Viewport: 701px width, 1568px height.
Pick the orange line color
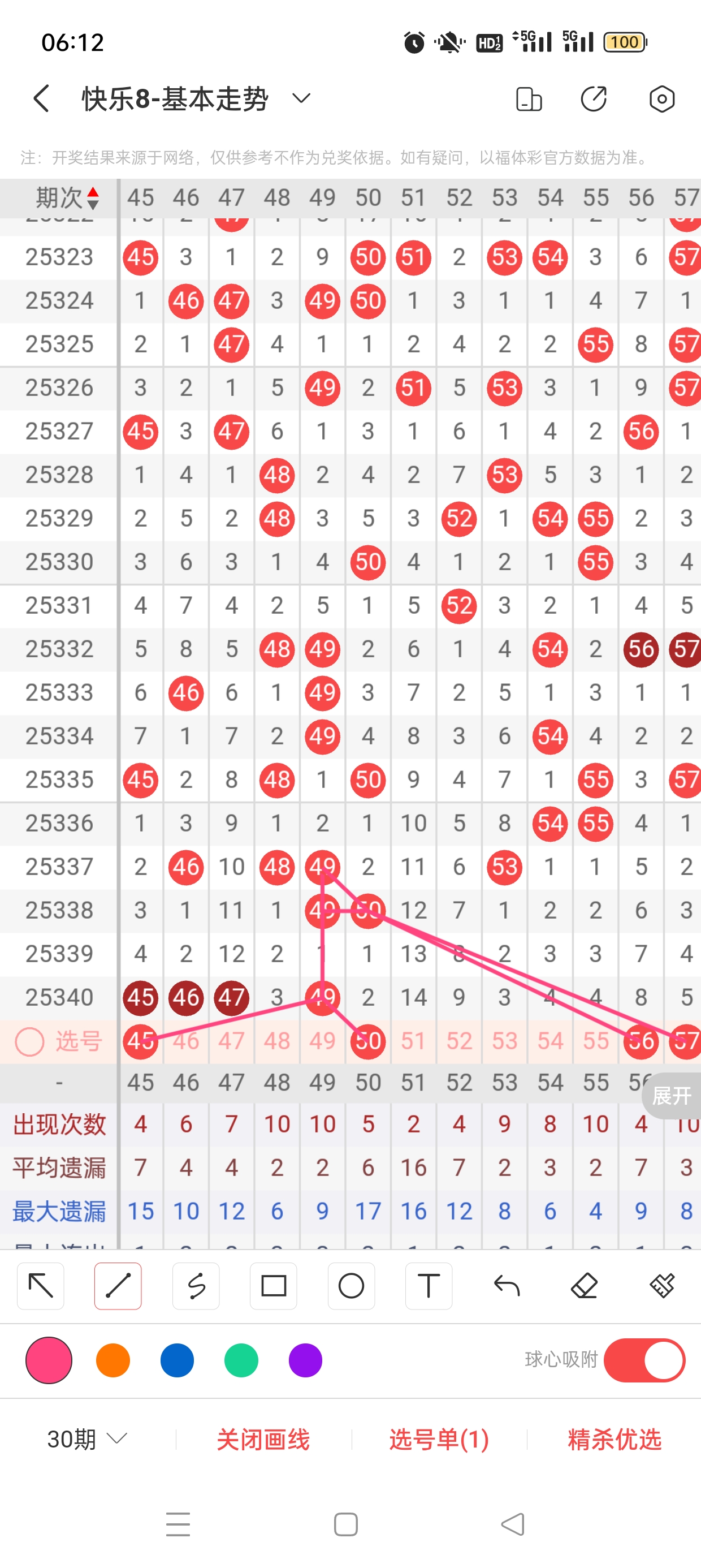[x=113, y=1360]
